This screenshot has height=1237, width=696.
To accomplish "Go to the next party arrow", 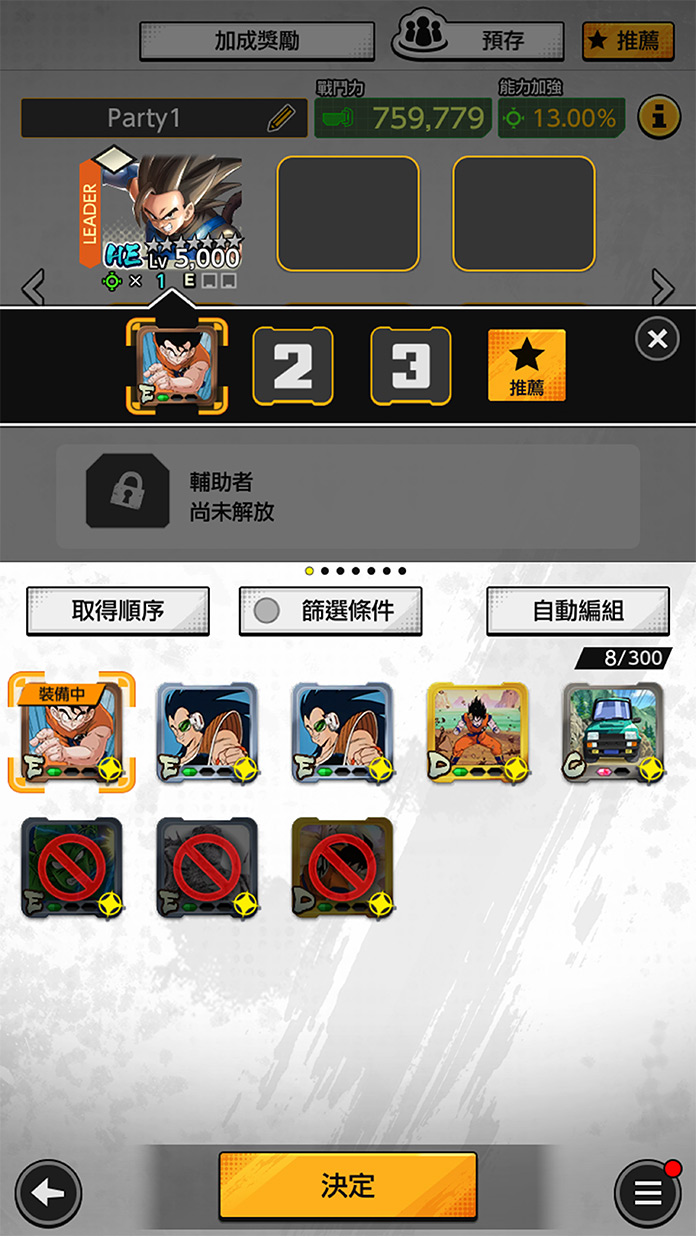I will point(662,287).
